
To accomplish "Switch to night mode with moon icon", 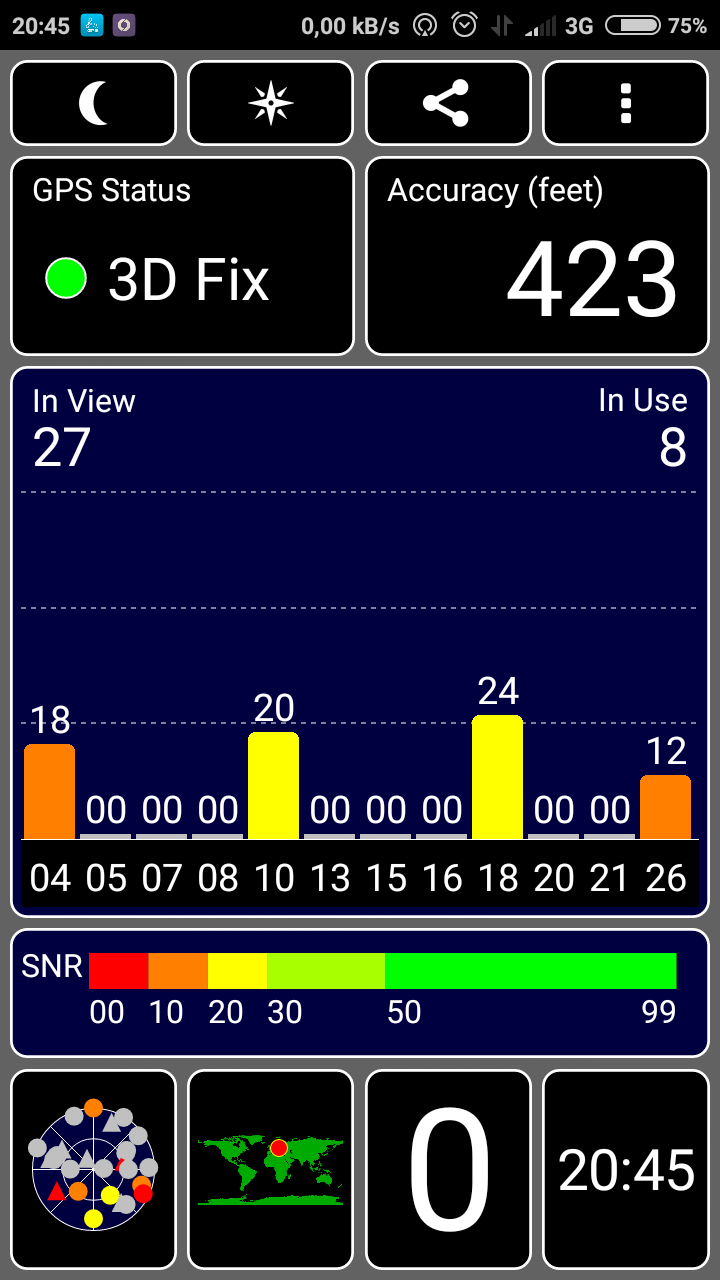I will pos(93,103).
